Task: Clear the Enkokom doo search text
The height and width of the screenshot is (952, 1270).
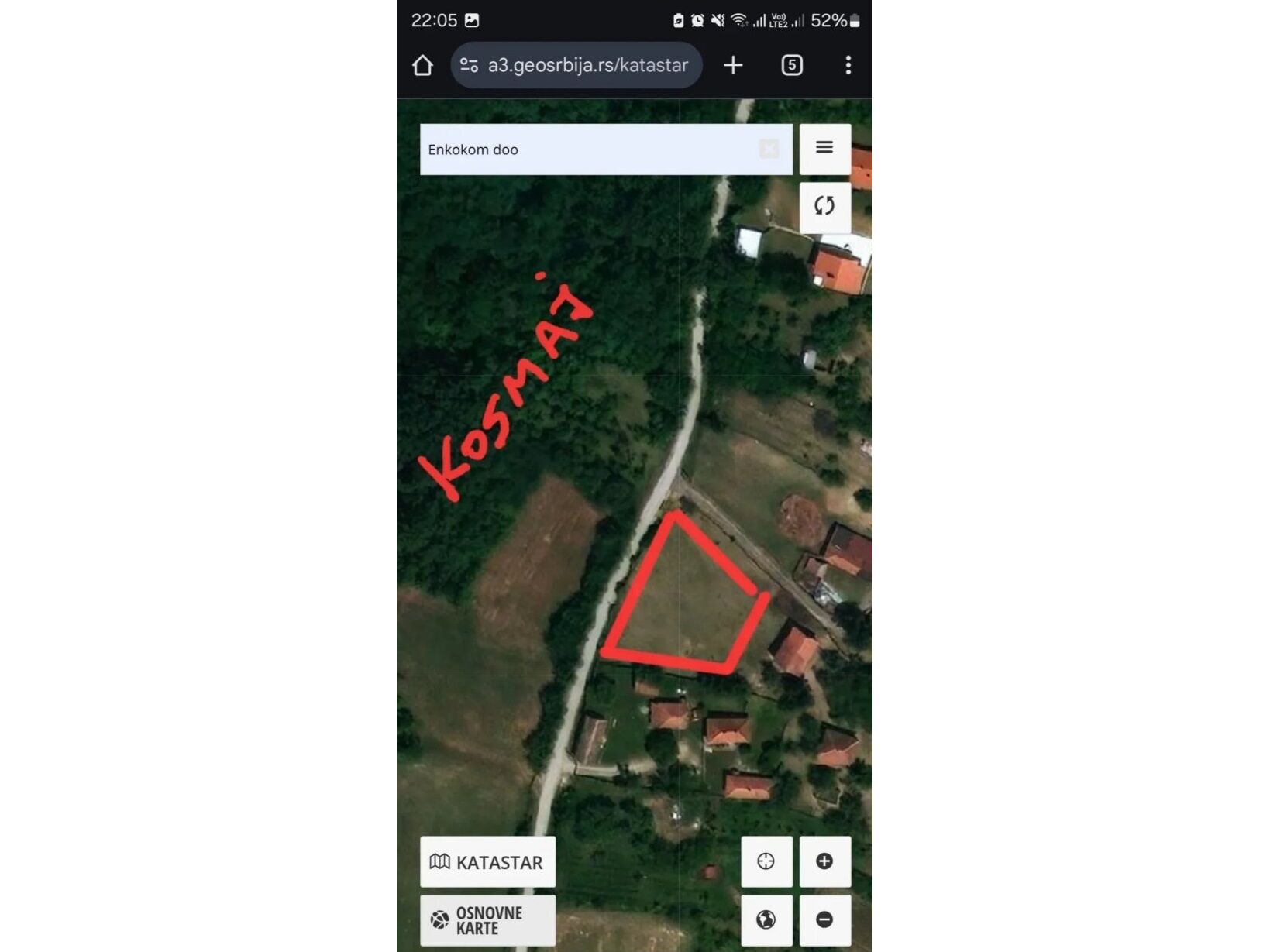Action: pyautogui.click(x=769, y=149)
